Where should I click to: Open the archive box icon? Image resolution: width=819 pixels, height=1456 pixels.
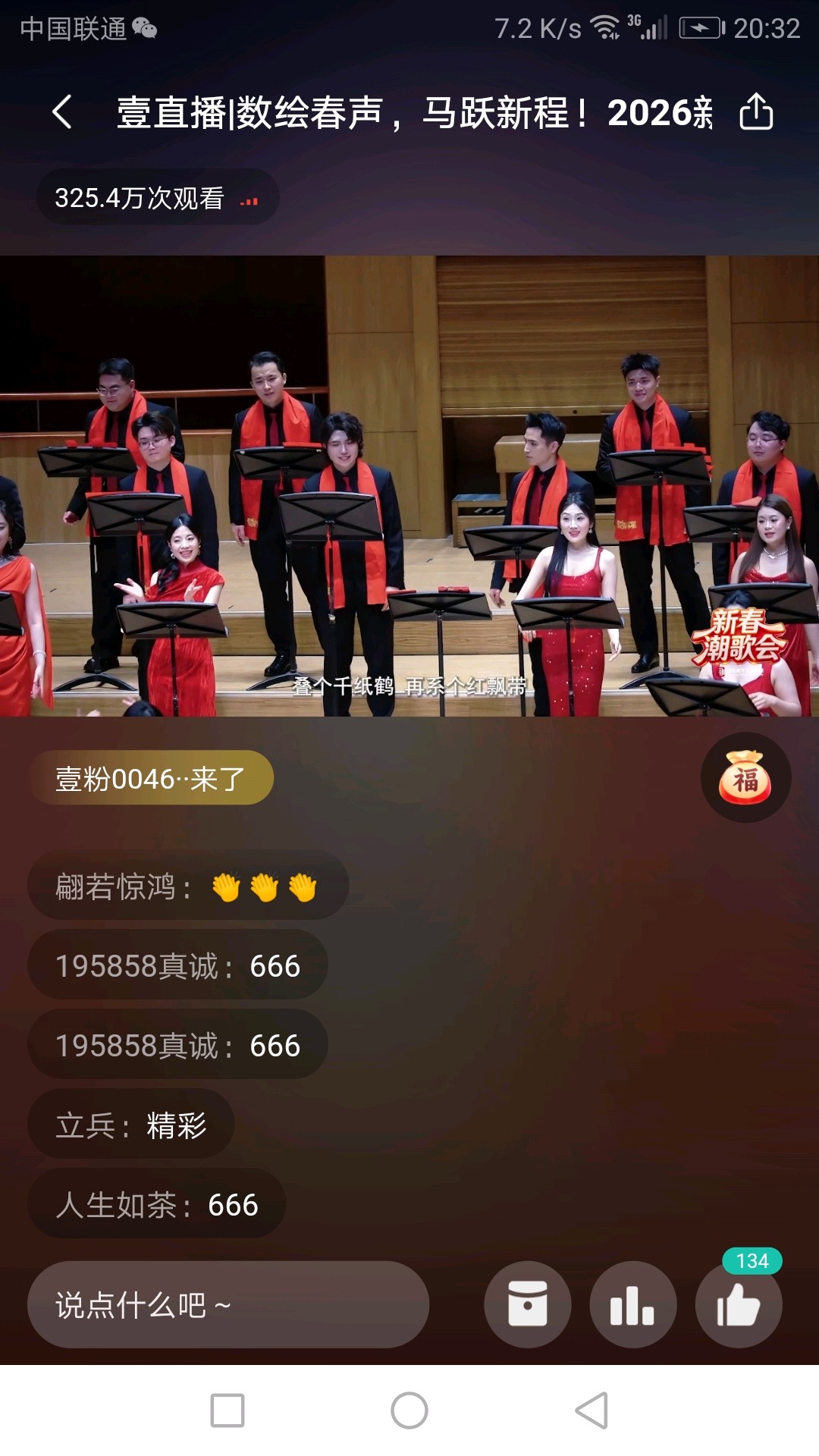[x=528, y=1304]
